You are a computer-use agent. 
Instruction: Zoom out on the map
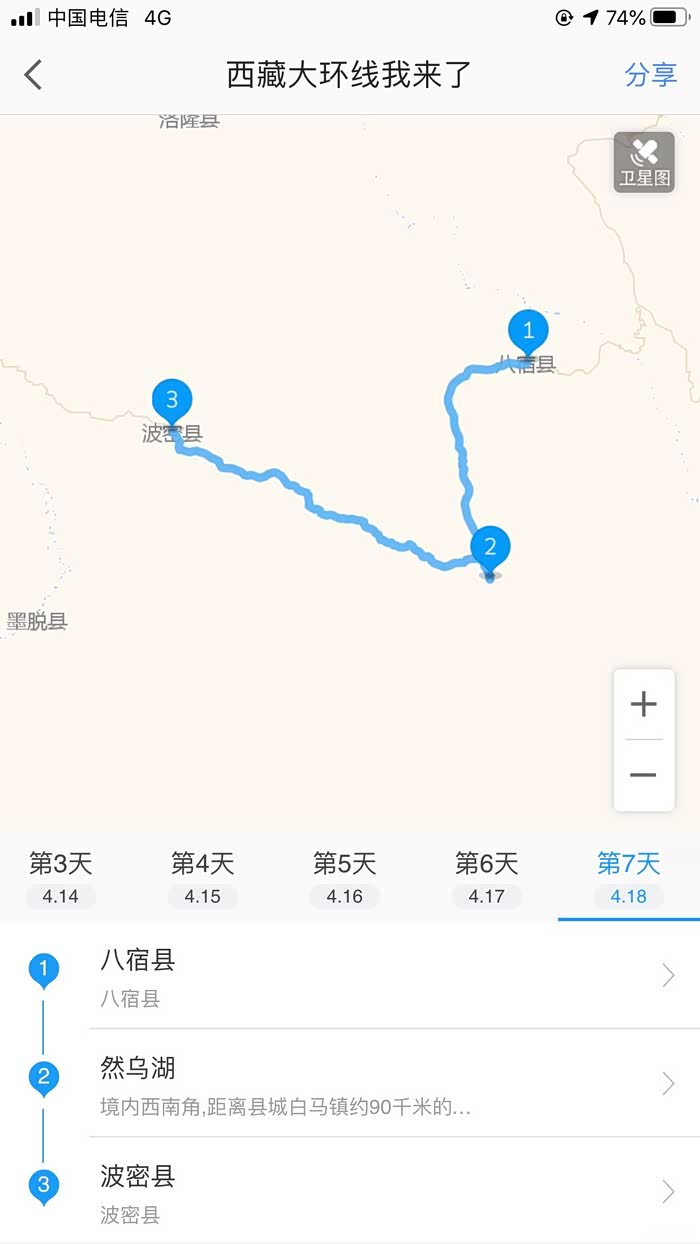(x=644, y=775)
